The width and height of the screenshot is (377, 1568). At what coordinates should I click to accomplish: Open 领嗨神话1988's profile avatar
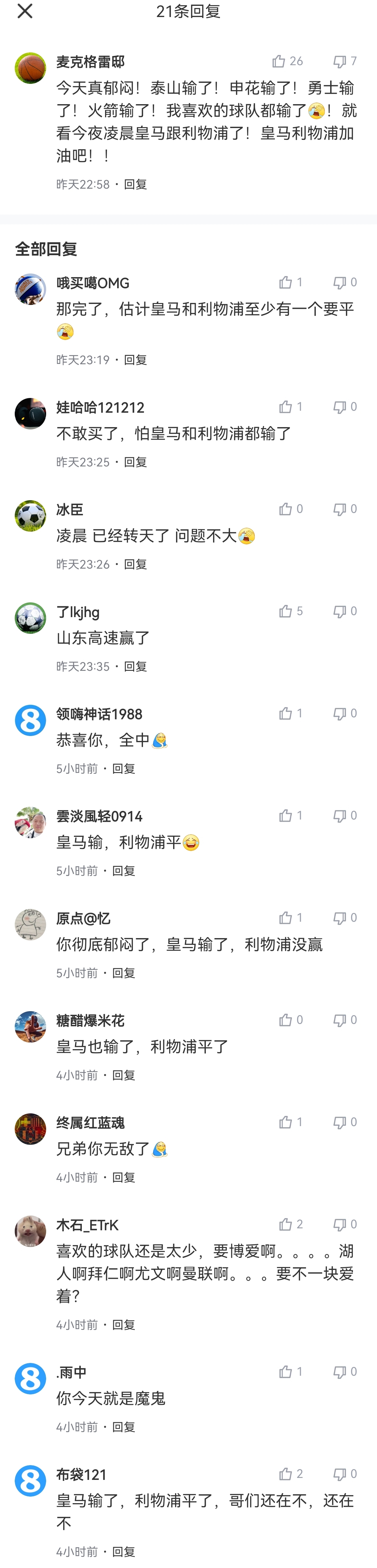click(x=30, y=720)
